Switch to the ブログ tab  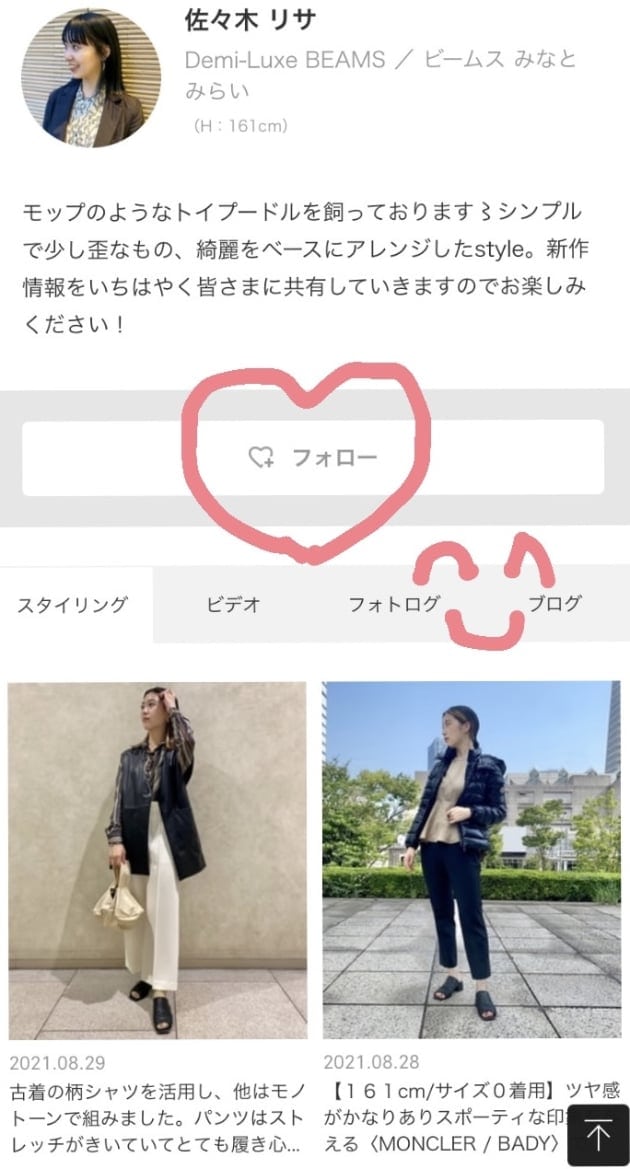point(554,604)
